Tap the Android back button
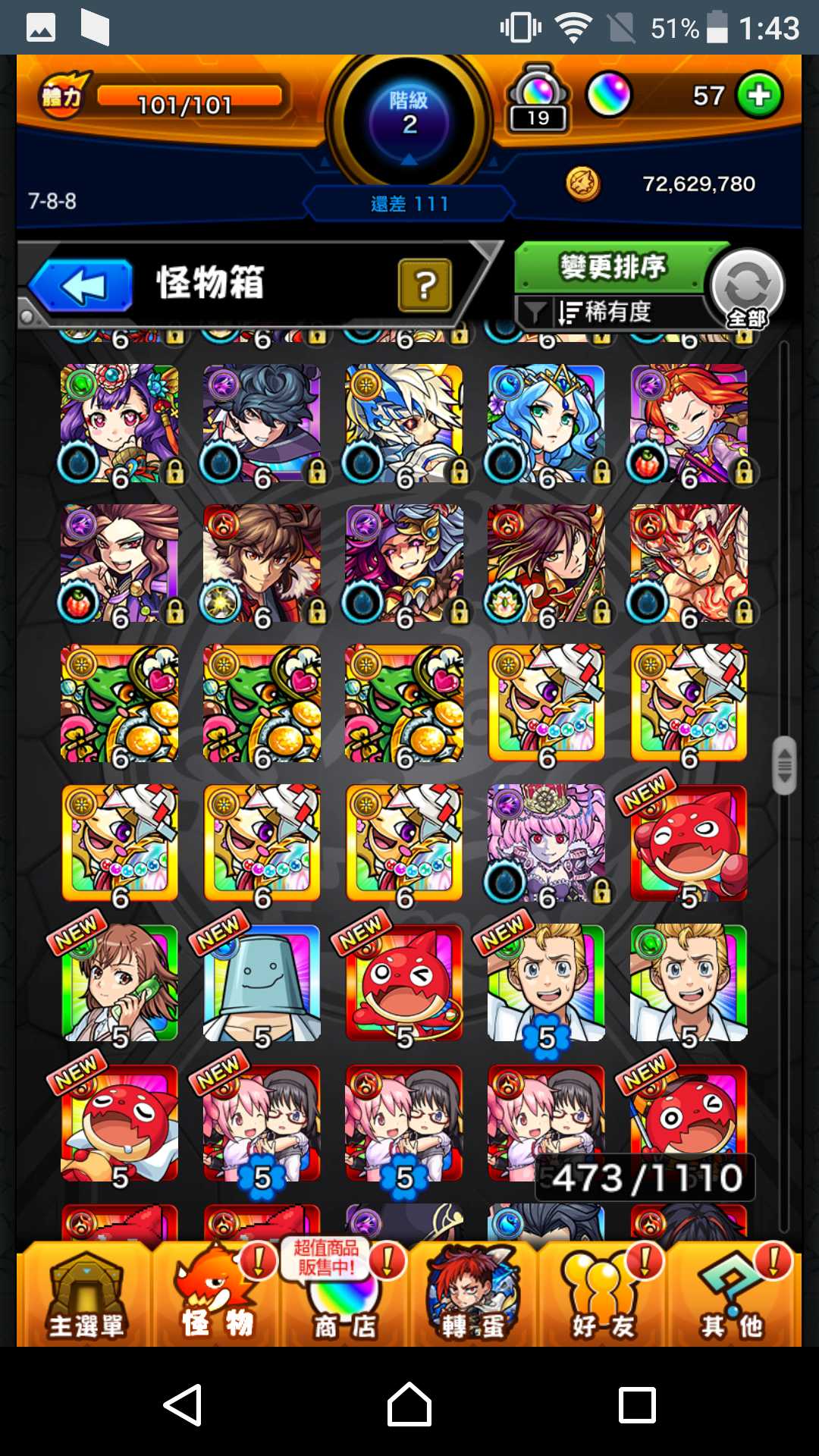 [x=183, y=1404]
